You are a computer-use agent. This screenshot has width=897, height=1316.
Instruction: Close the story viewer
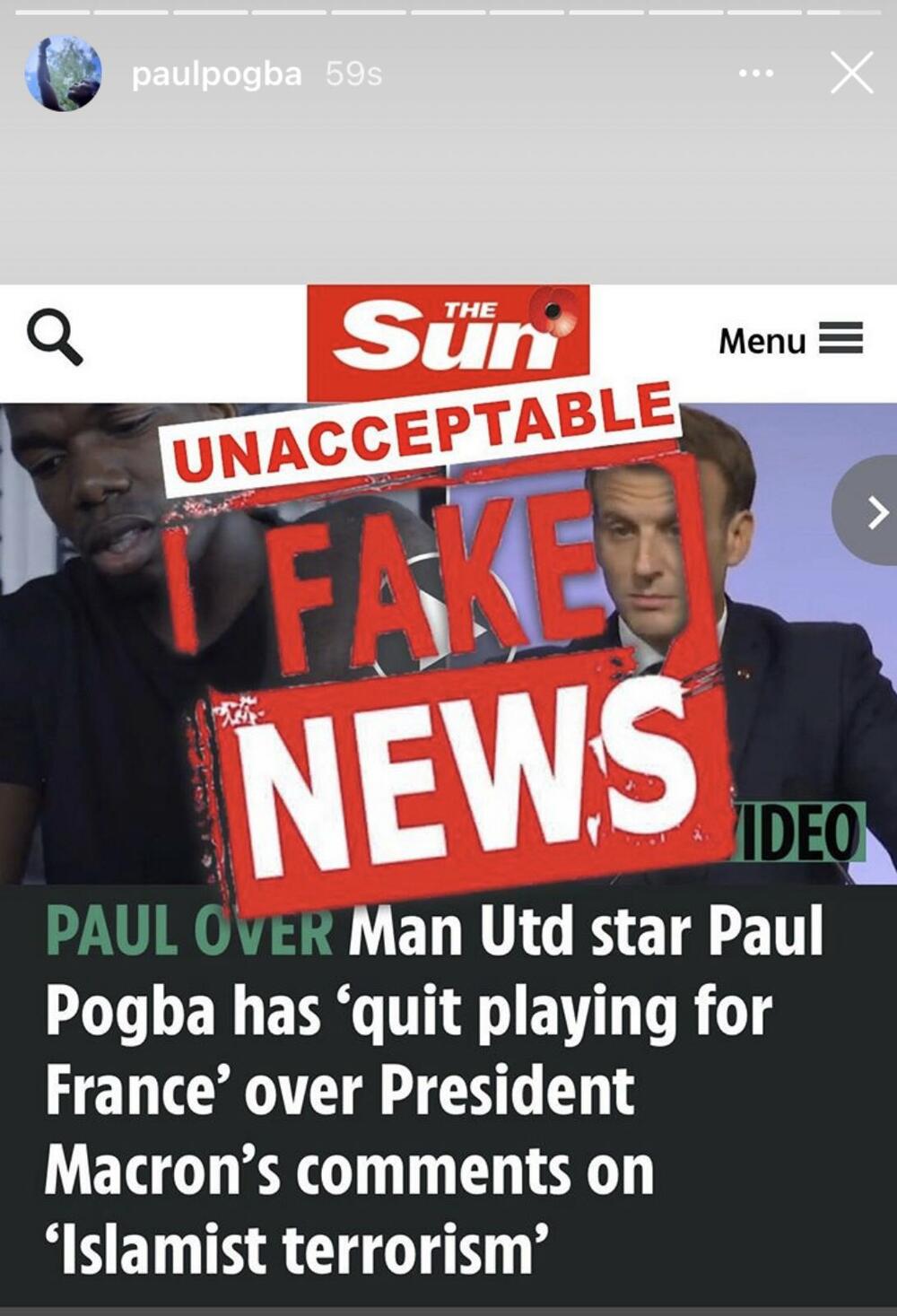click(851, 73)
